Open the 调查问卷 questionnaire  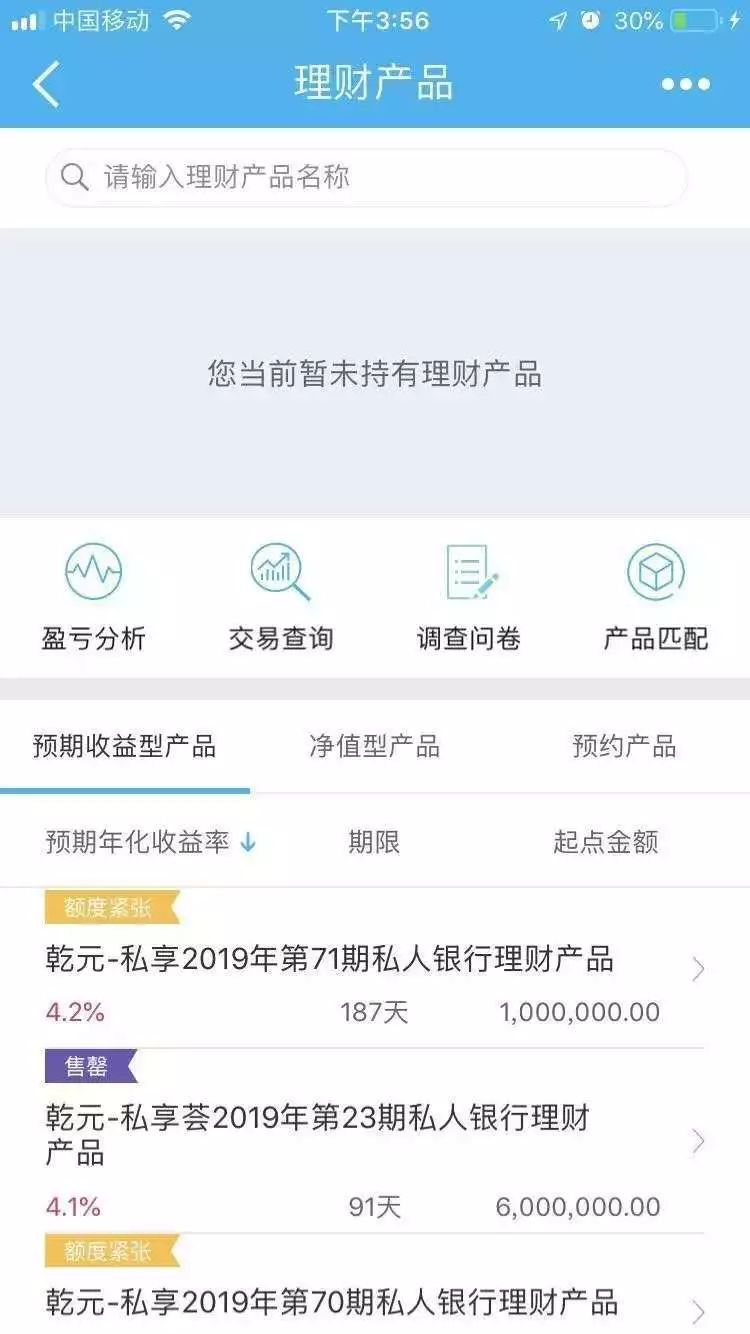tap(468, 597)
